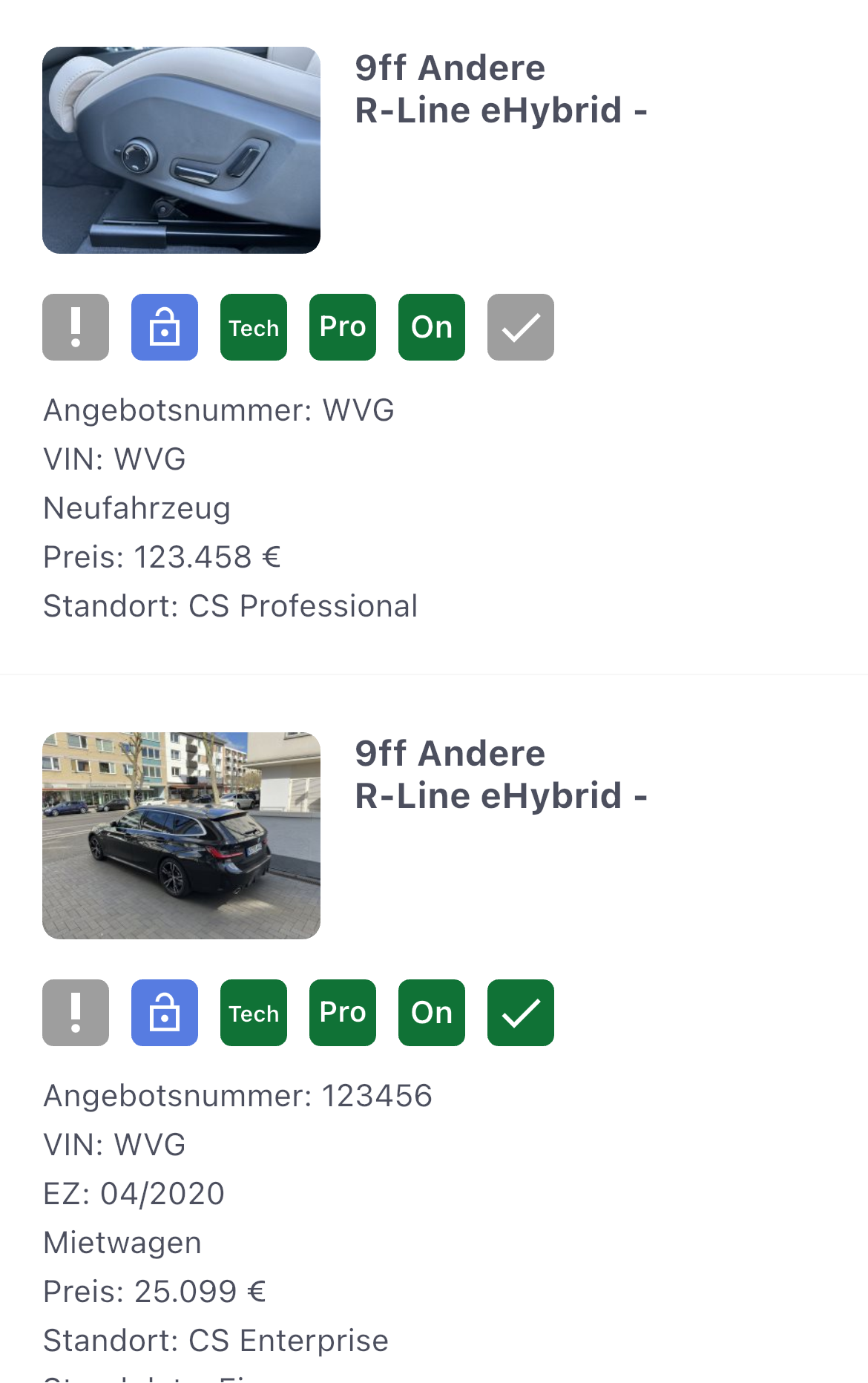868x1383 pixels.
Task: Tap the Pro badge on Neufahrzeug listing
Action: [343, 327]
